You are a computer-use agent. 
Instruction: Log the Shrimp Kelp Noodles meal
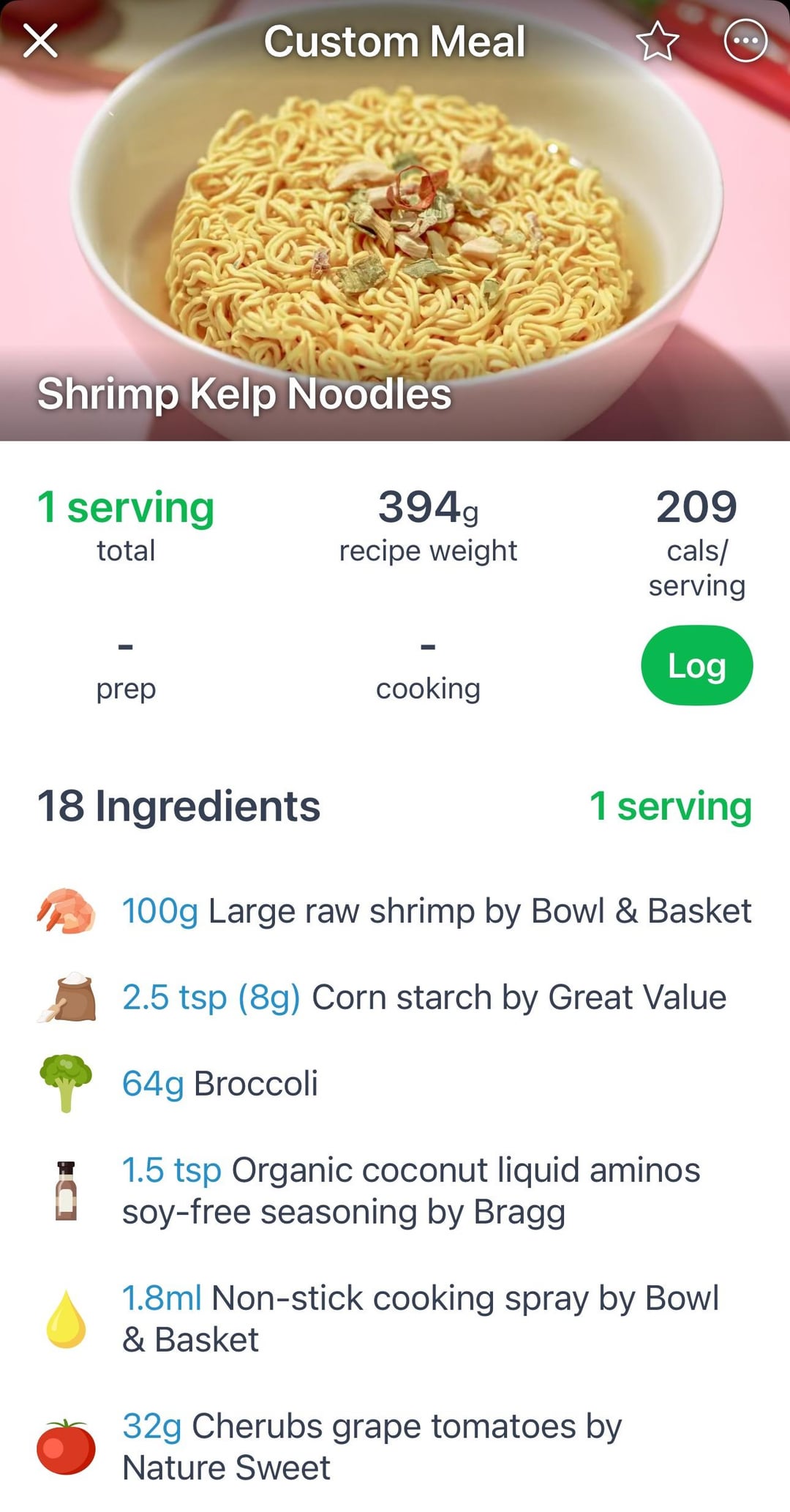click(x=696, y=665)
